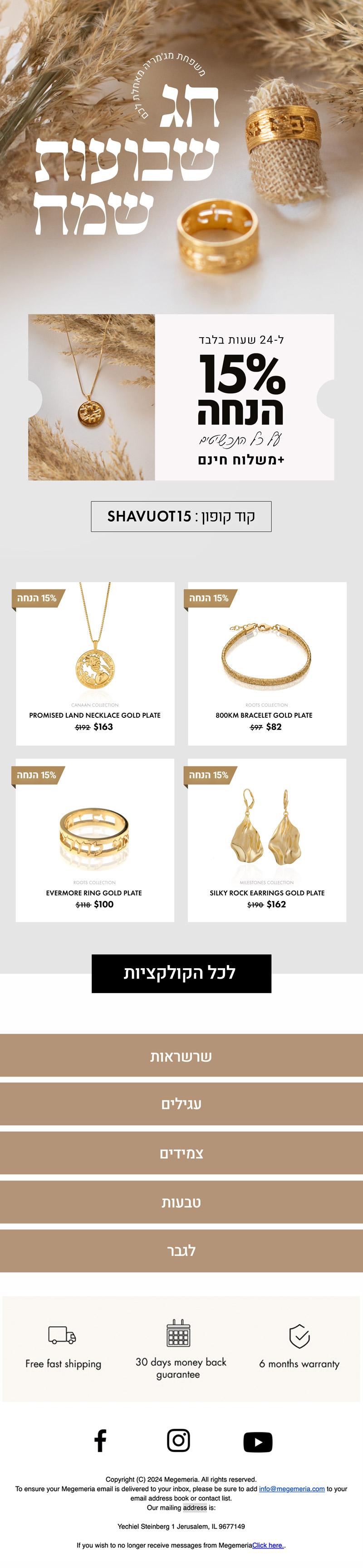Open the לגבר men's category
The image size is (363, 1568).
[x=181, y=1251]
